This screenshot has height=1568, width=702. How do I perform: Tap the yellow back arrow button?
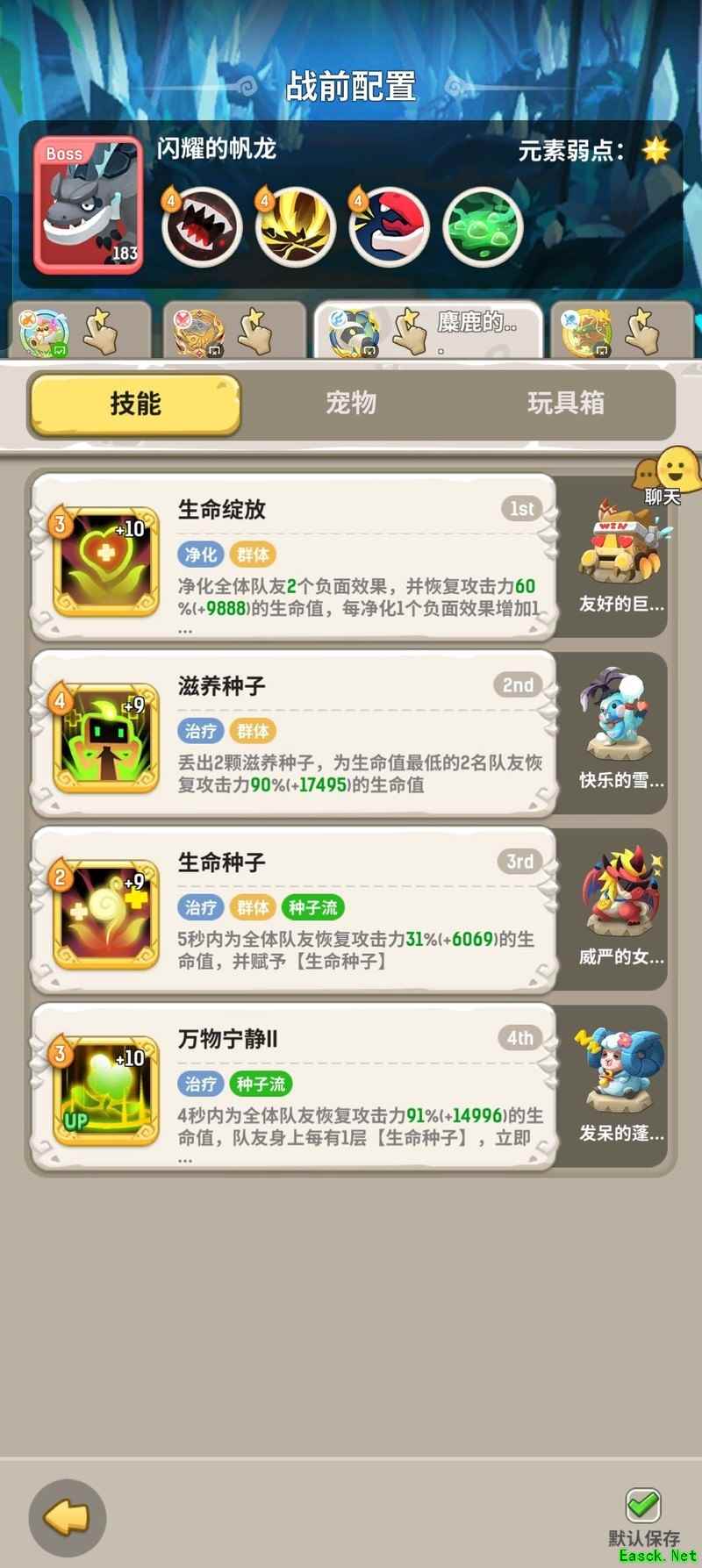tap(68, 1518)
